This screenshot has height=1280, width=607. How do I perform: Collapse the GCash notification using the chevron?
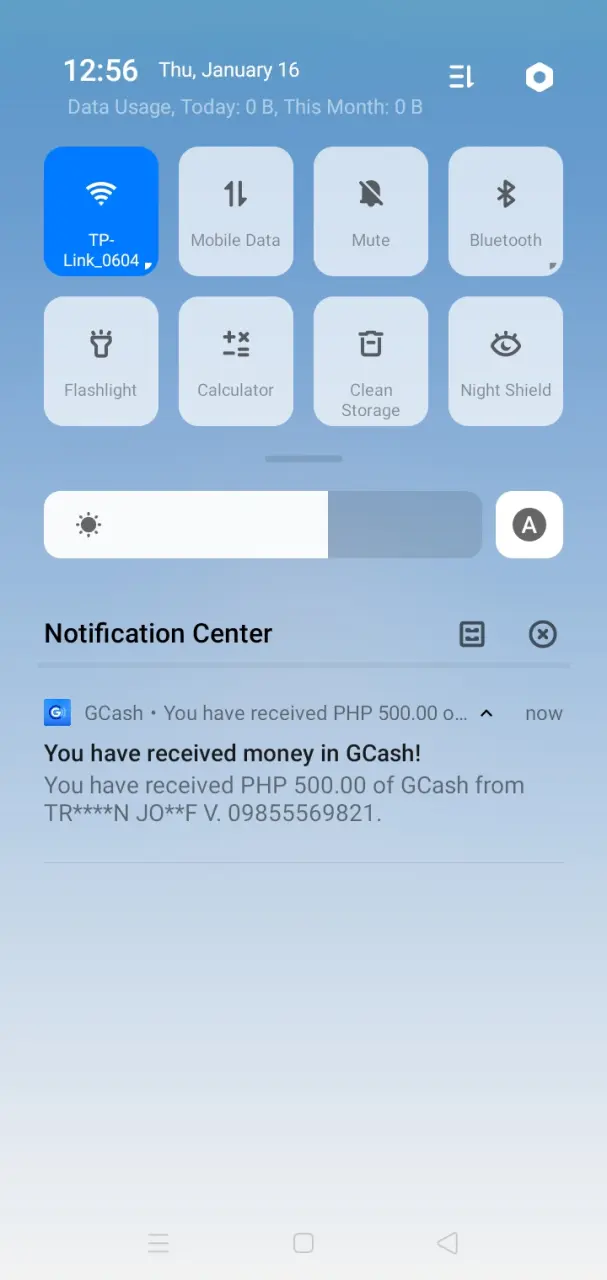[487, 713]
